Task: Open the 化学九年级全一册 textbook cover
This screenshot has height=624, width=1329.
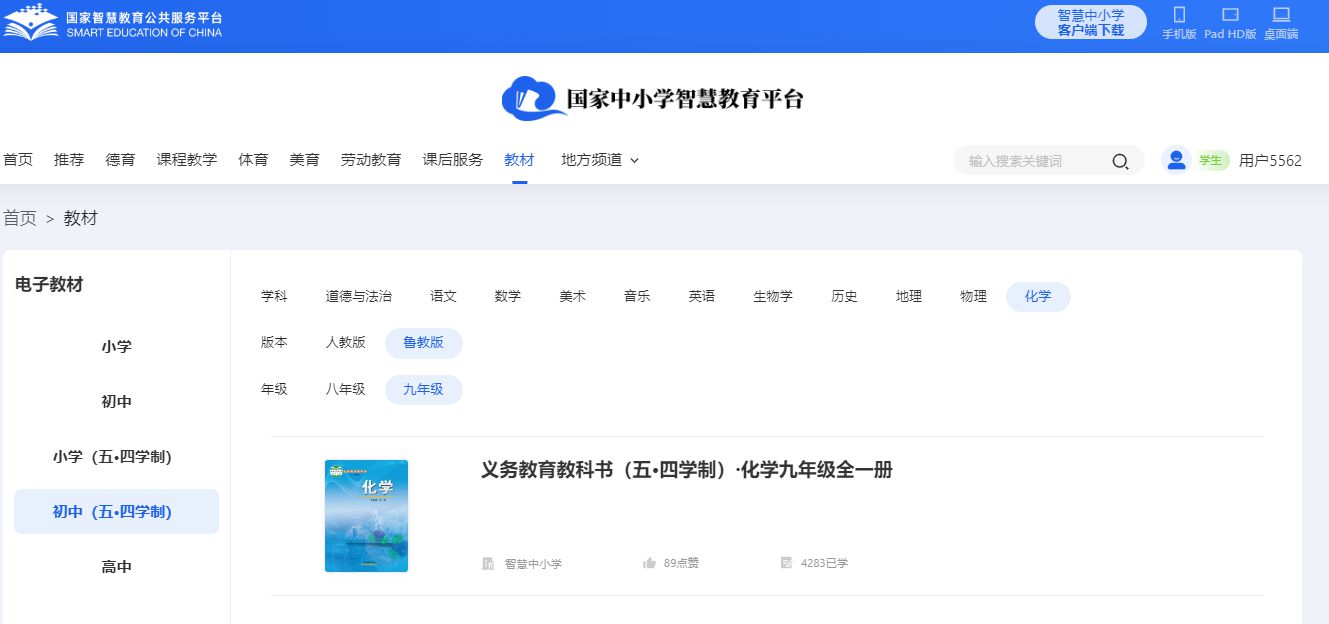Action: [366, 516]
